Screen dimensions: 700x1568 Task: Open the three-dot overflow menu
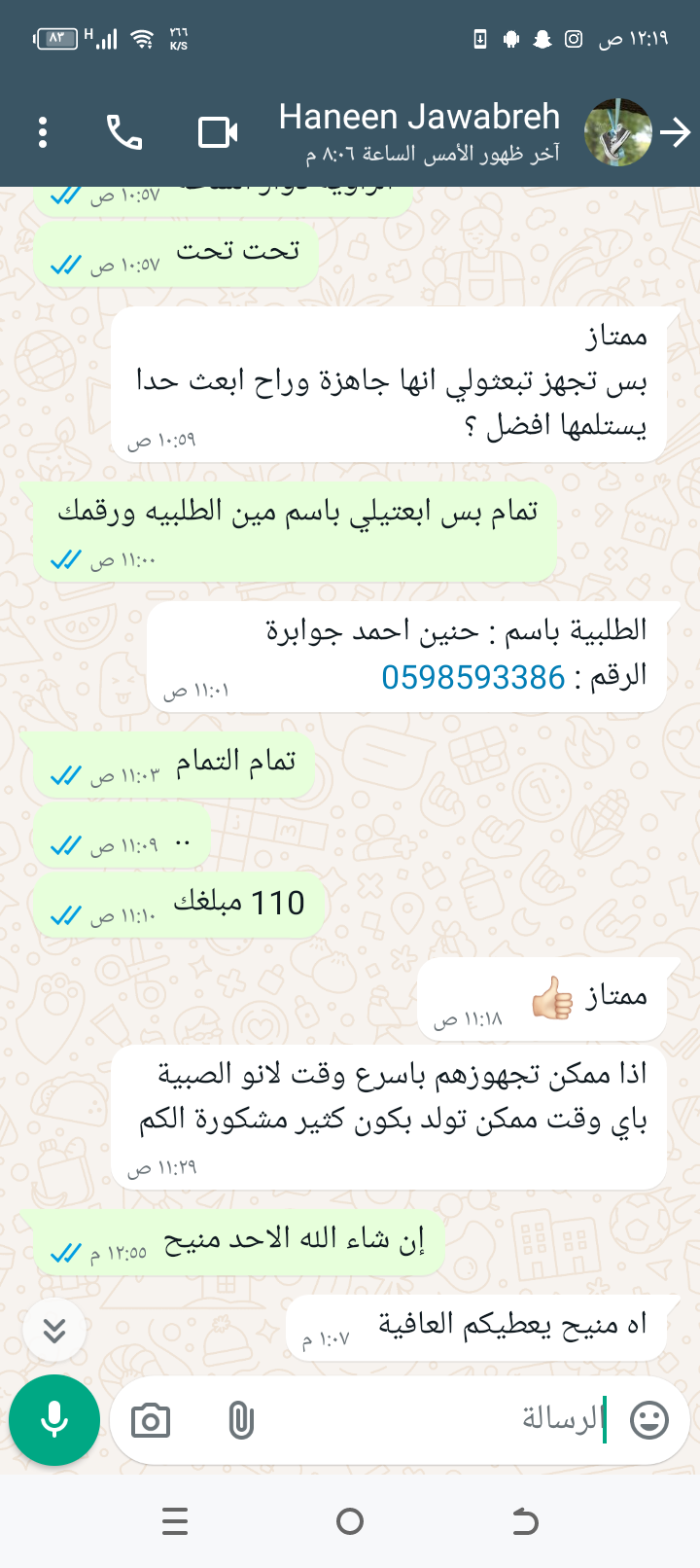[x=43, y=132]
